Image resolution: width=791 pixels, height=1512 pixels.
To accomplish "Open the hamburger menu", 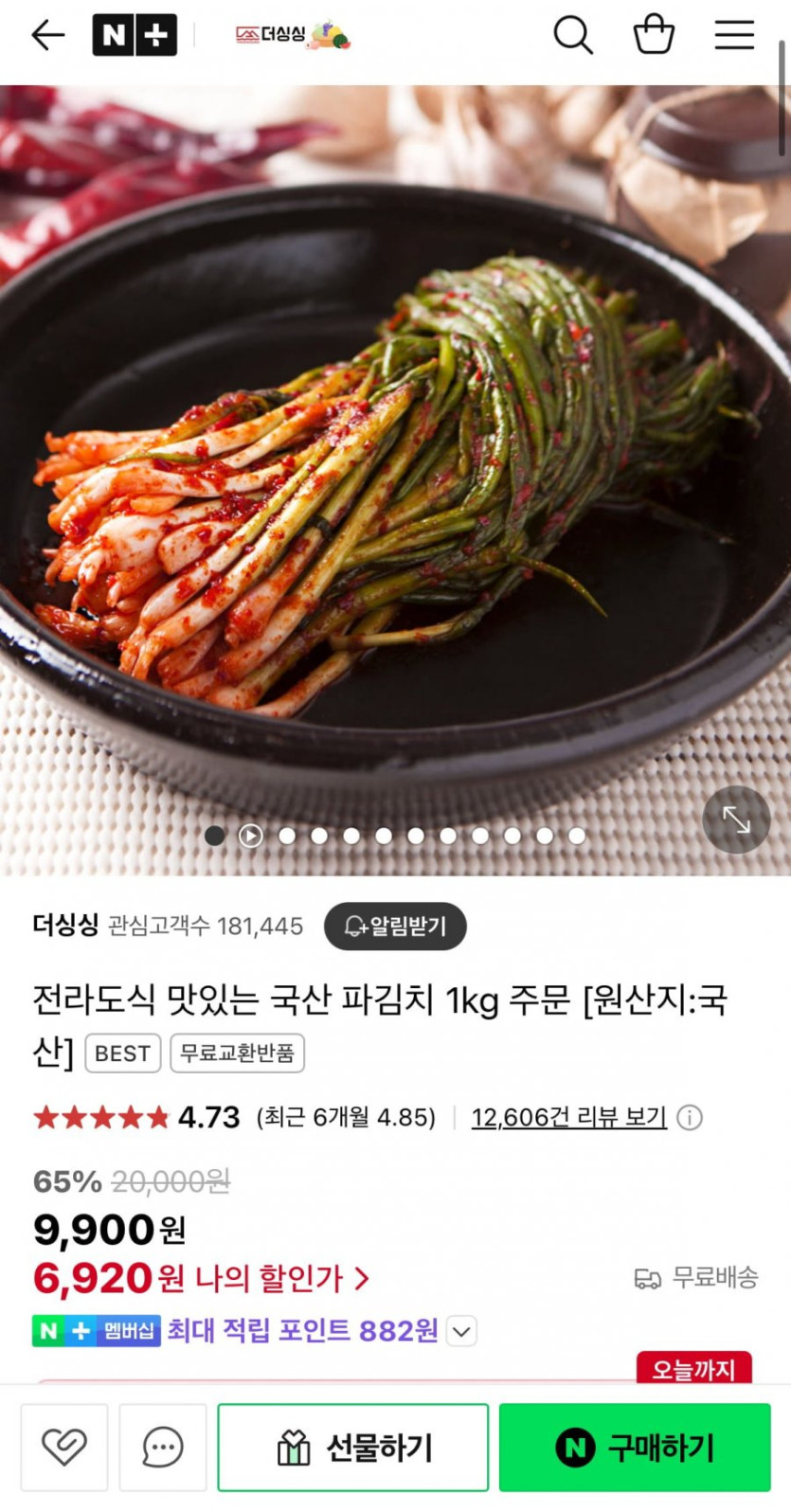I will tap(734, 36).
